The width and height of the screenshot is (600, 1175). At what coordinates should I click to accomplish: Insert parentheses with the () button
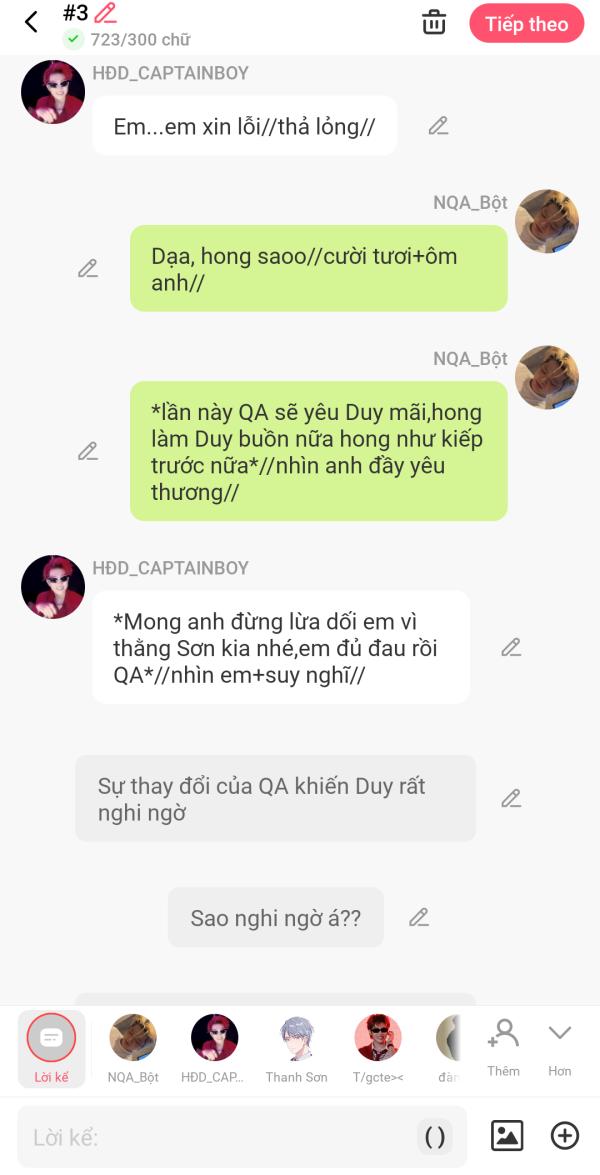tap(435, 1137)
